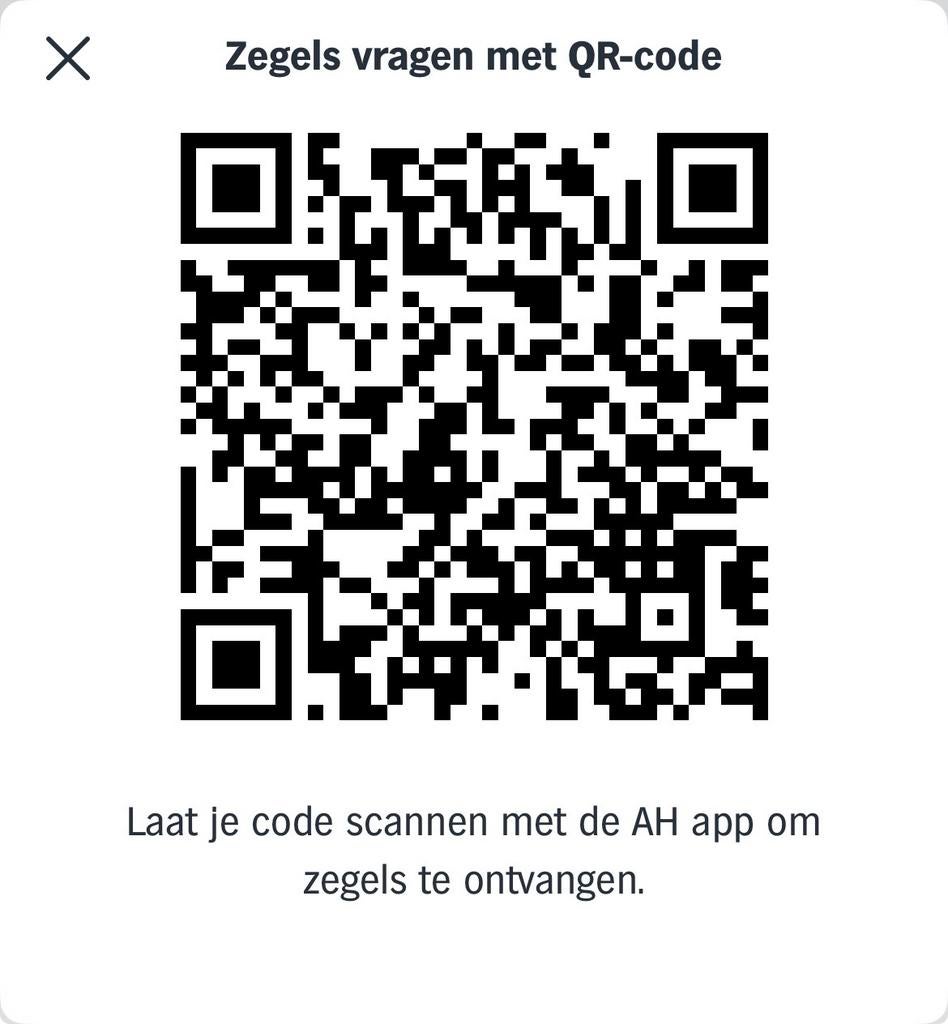Click zegels te ontvangen text line

point(474,881)
